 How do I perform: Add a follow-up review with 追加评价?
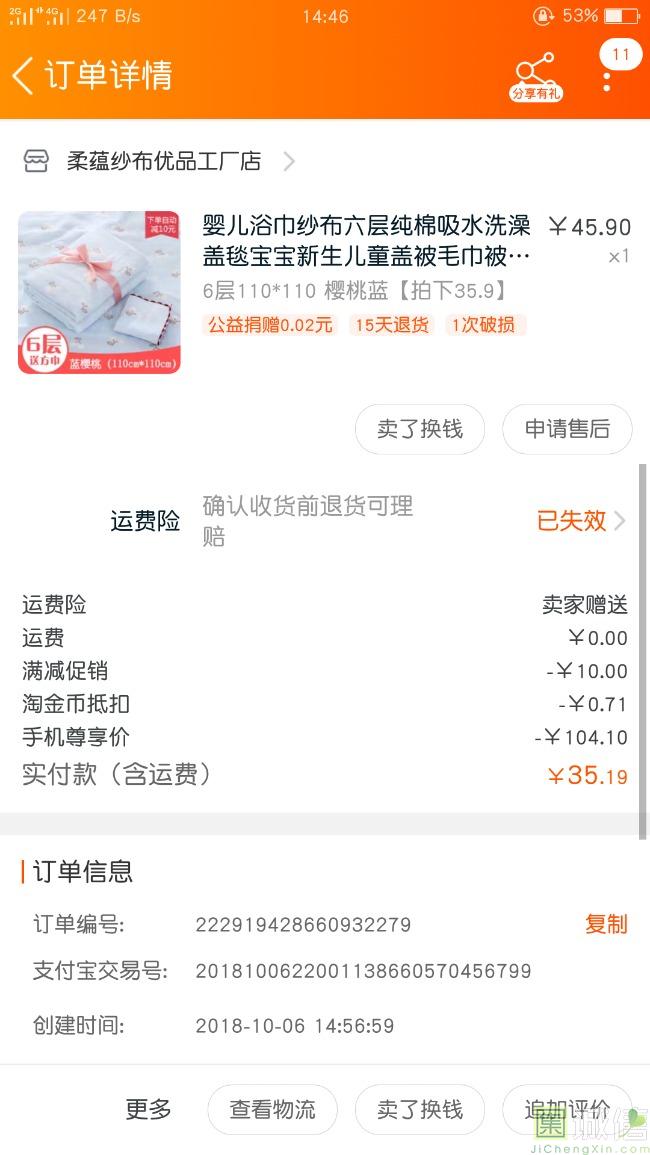567,1109
